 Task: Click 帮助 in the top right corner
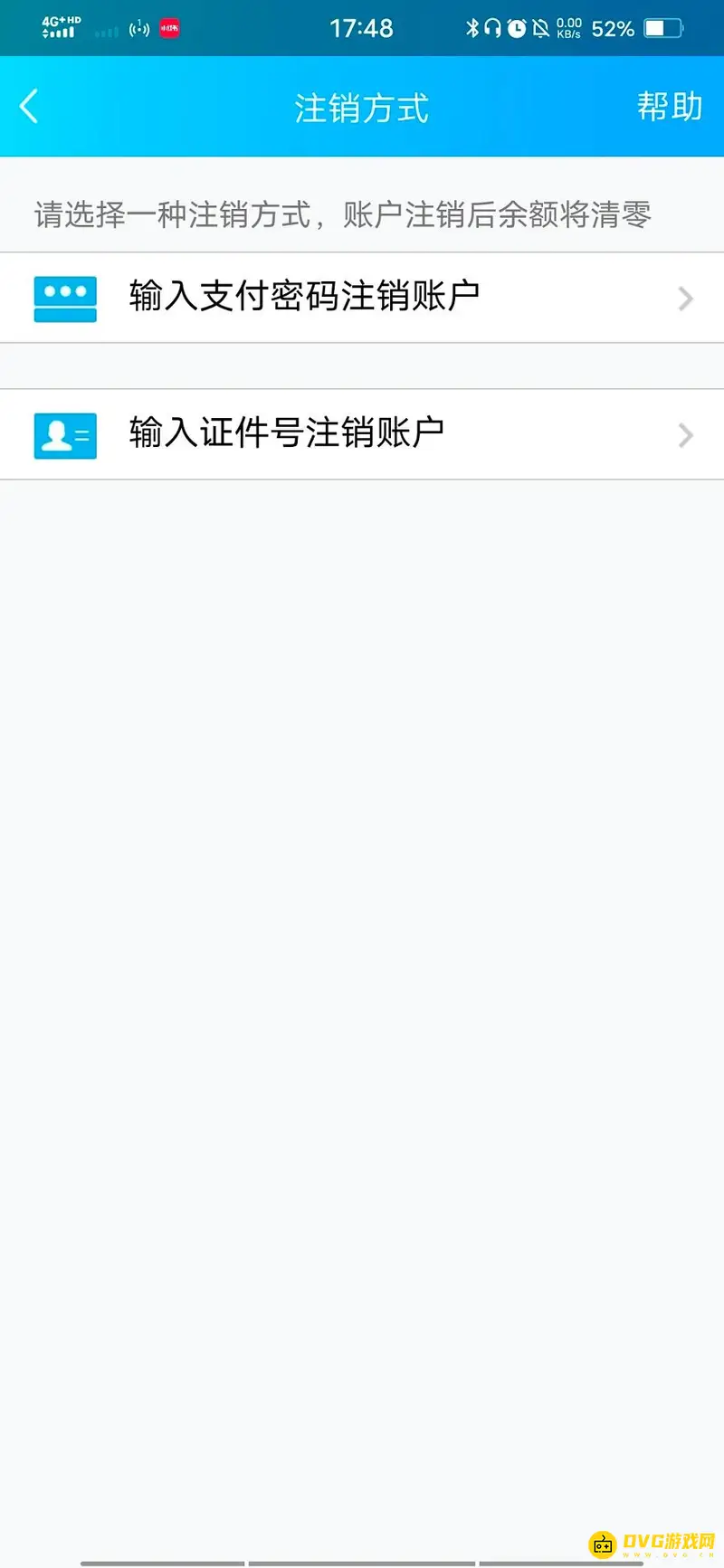(669, 106)
